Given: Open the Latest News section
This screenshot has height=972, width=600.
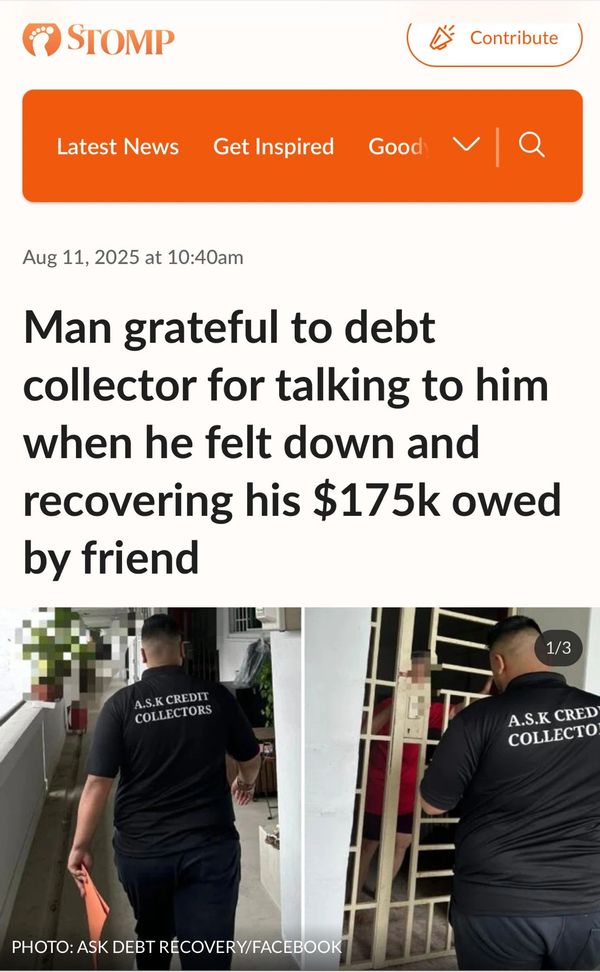Looking at the screenshot, I should (x=118, y=146).
